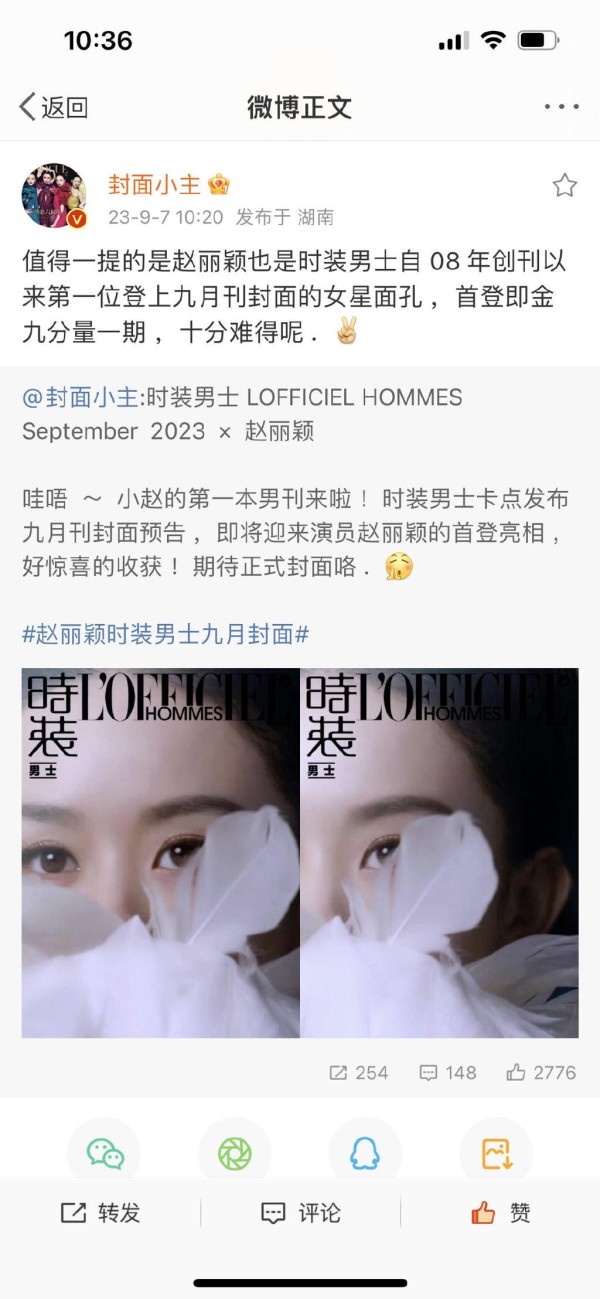Tap 赞 to like this post
600x1299 pixels.
[500, 1213]
